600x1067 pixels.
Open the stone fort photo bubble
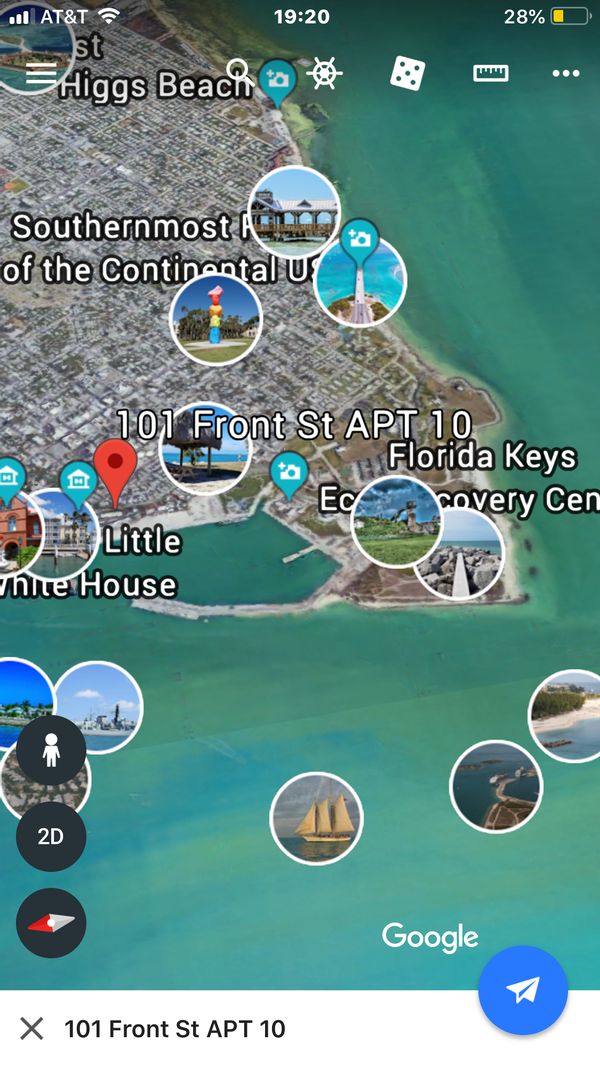[x=396, y=521]
